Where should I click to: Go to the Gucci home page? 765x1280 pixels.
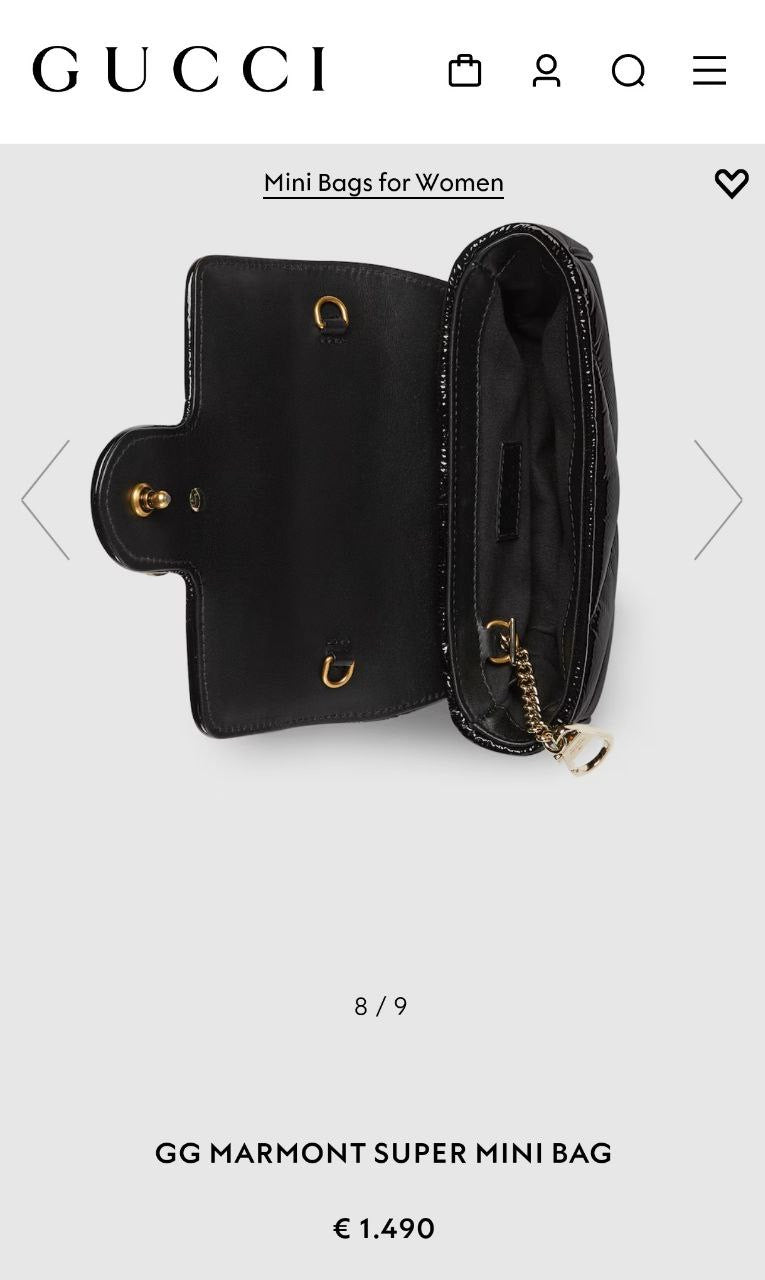pos(178,70)
